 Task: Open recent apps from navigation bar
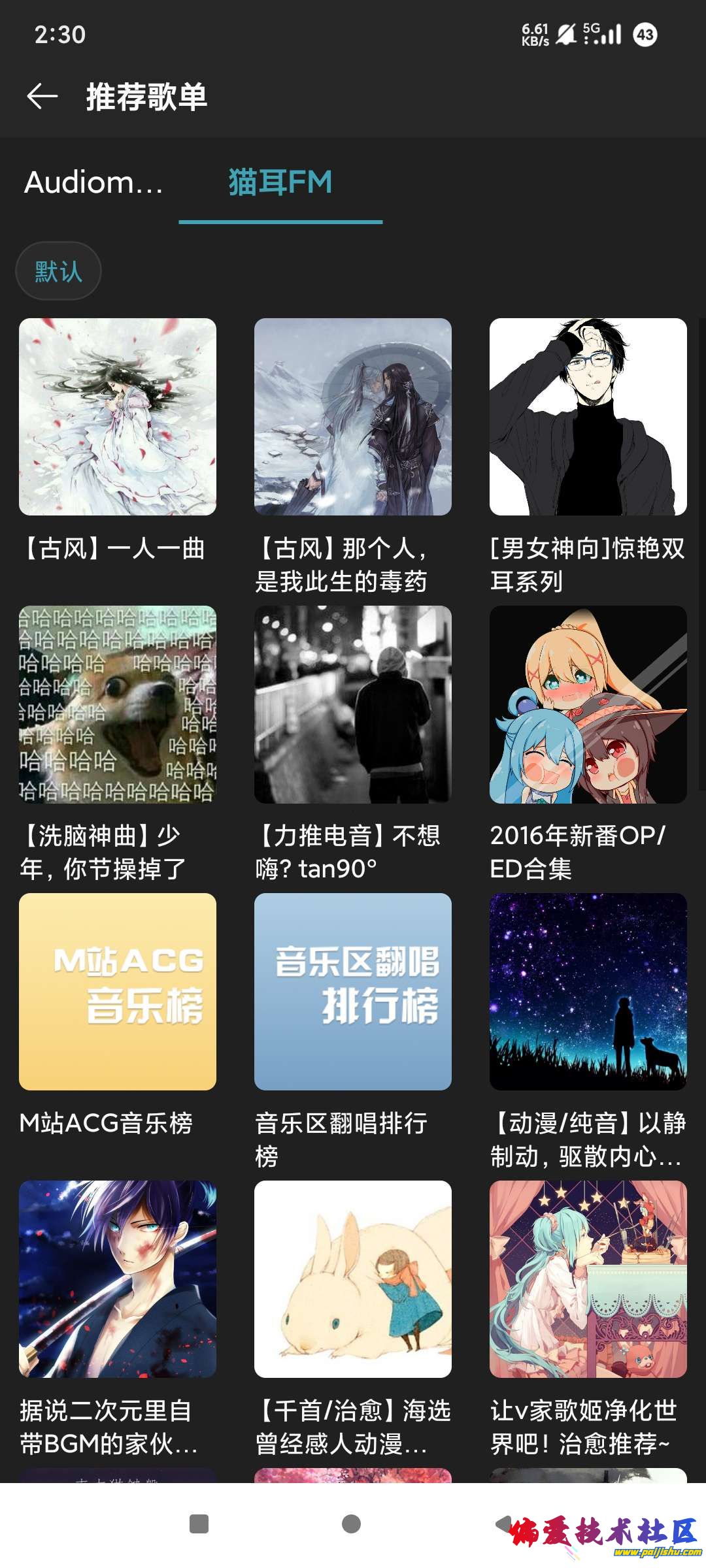199,1524
